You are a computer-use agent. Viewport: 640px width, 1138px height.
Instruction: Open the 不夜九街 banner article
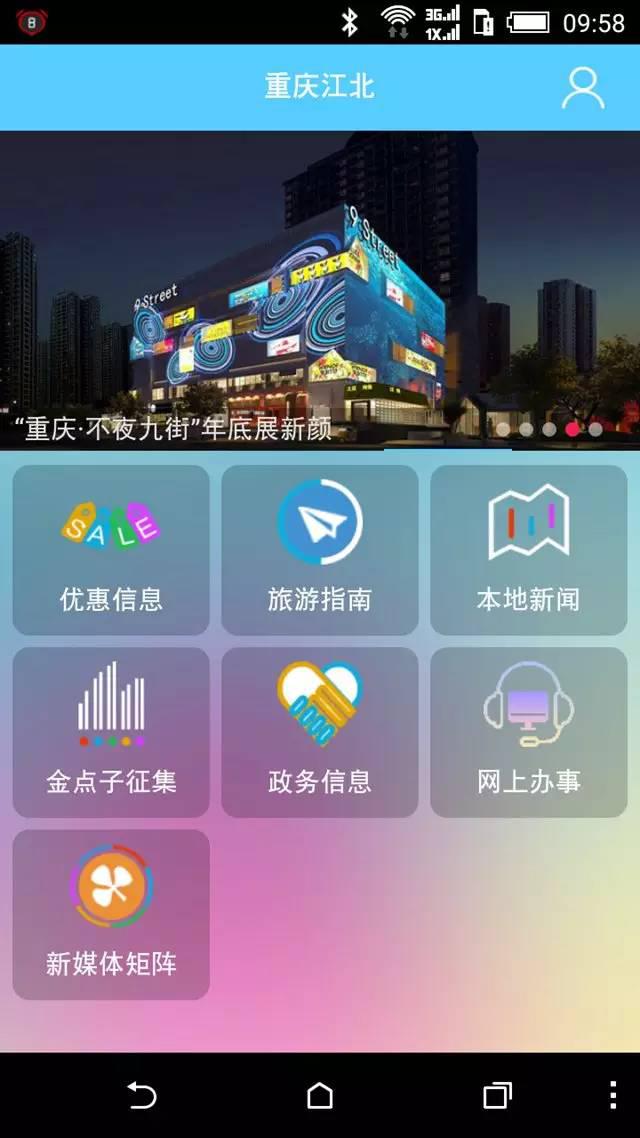click(x=320, y=290)
